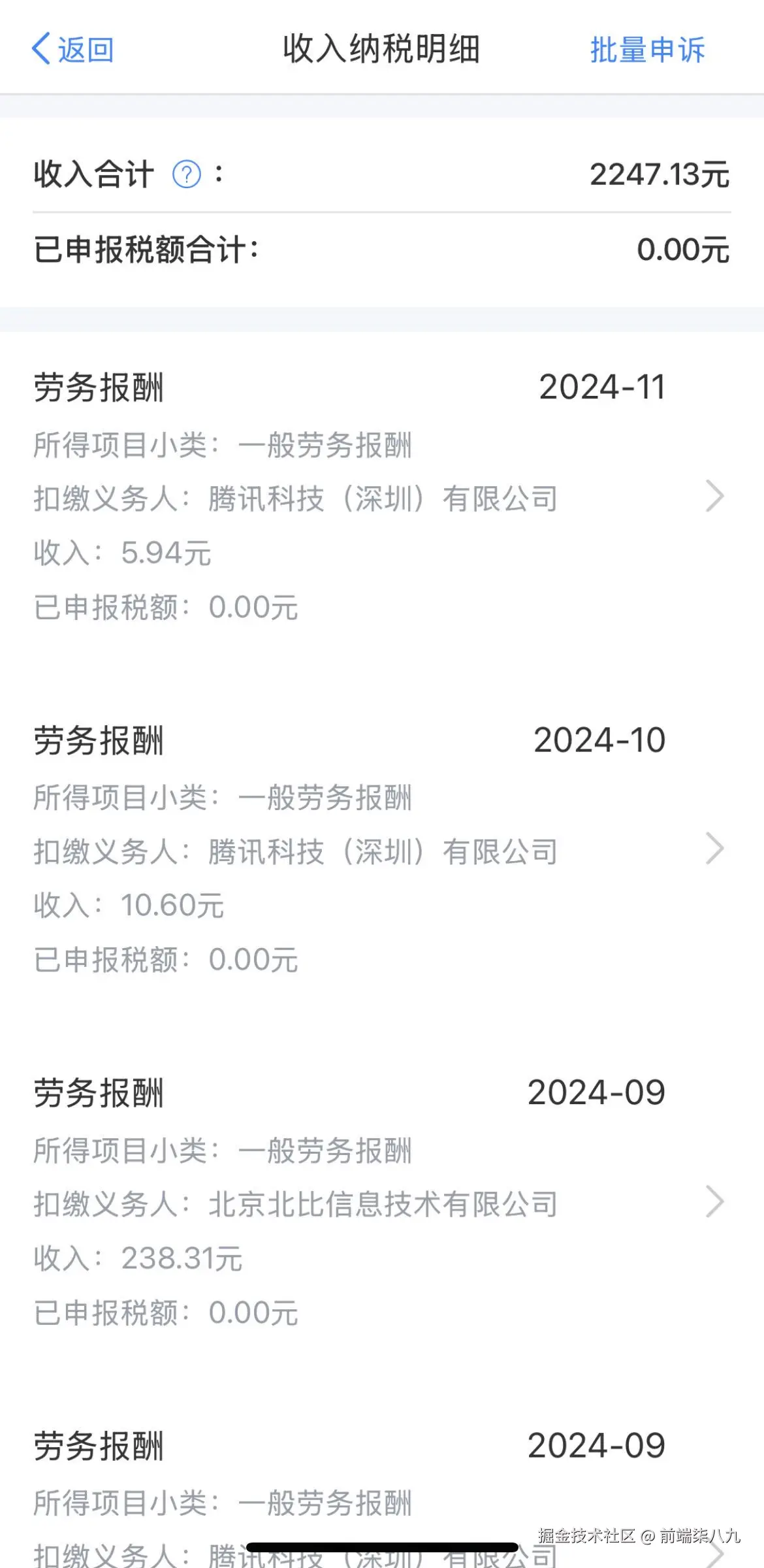This screenshot has height=1568, width=764.
Task: Go back via 返回
Action: coord(72,50)
